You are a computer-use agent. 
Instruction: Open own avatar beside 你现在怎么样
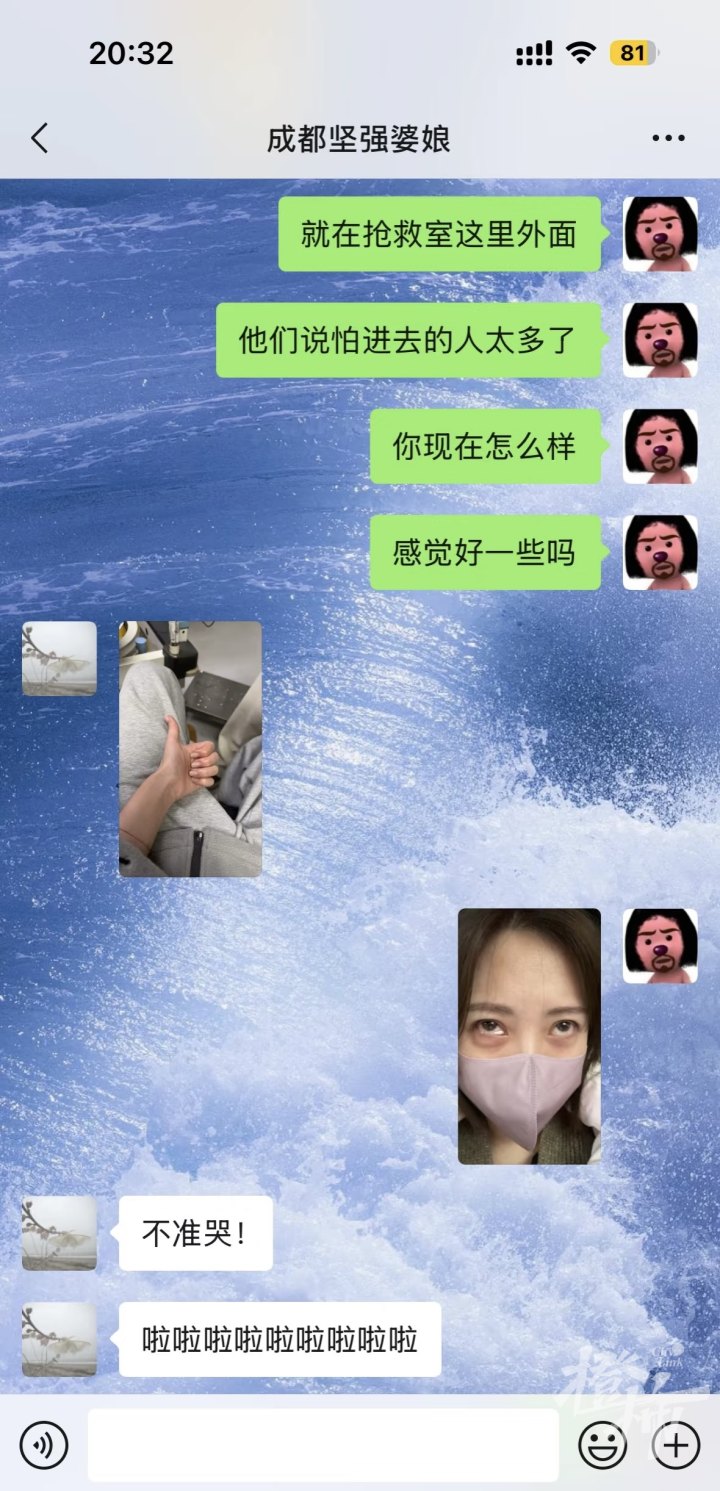[x=660, y=446]
